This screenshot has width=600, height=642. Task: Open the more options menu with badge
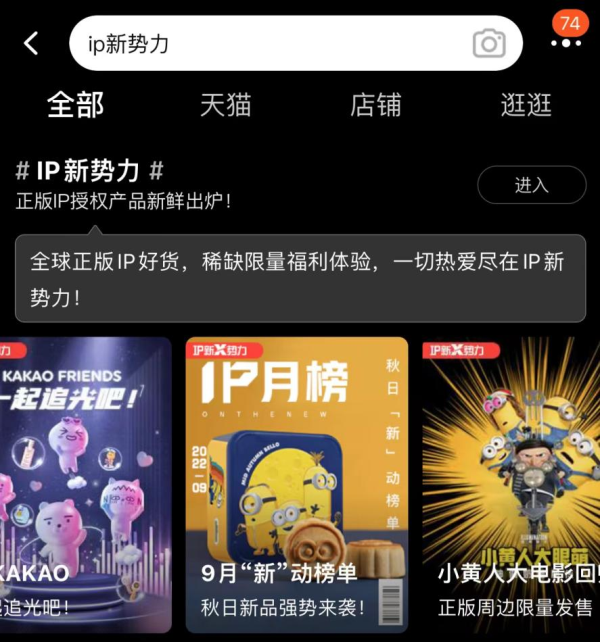pyautogui.click(x=566, y=40)
